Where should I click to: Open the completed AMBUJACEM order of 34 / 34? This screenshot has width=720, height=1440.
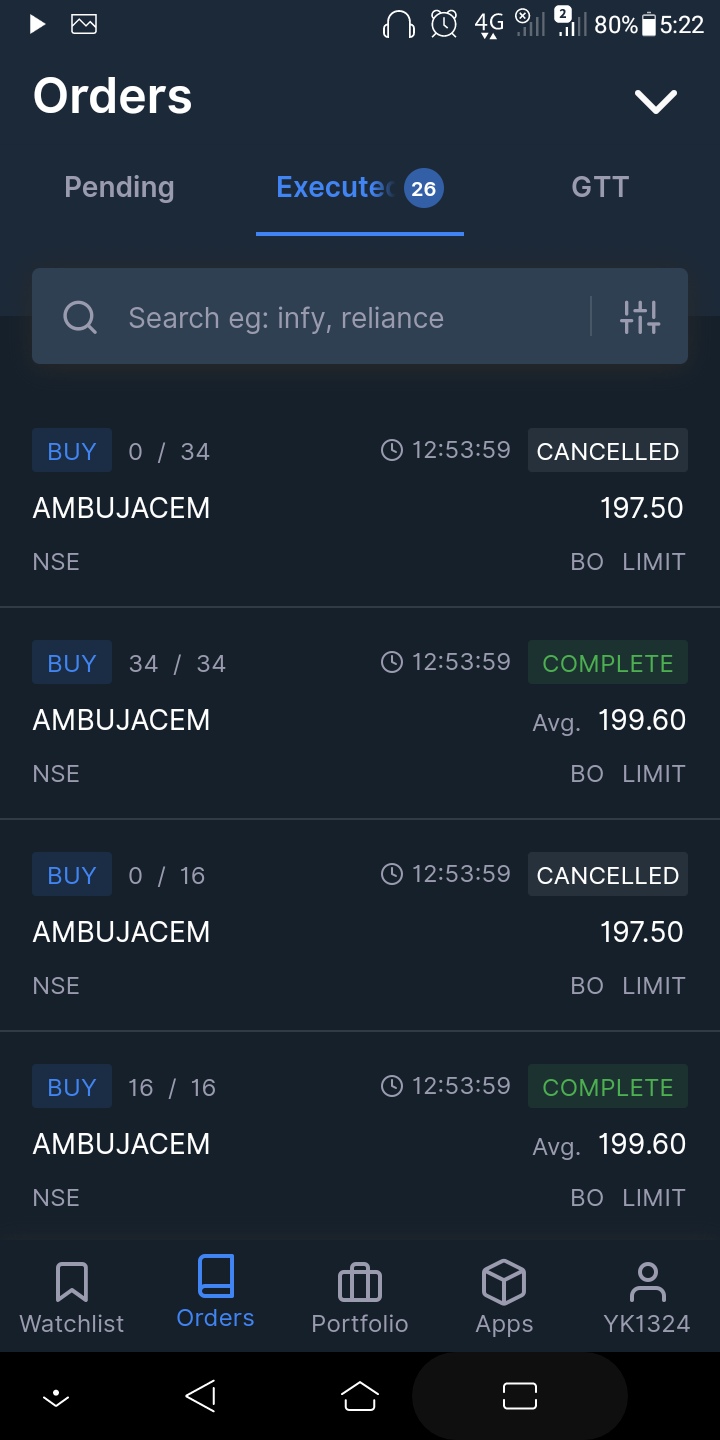(x=360, y=718)
